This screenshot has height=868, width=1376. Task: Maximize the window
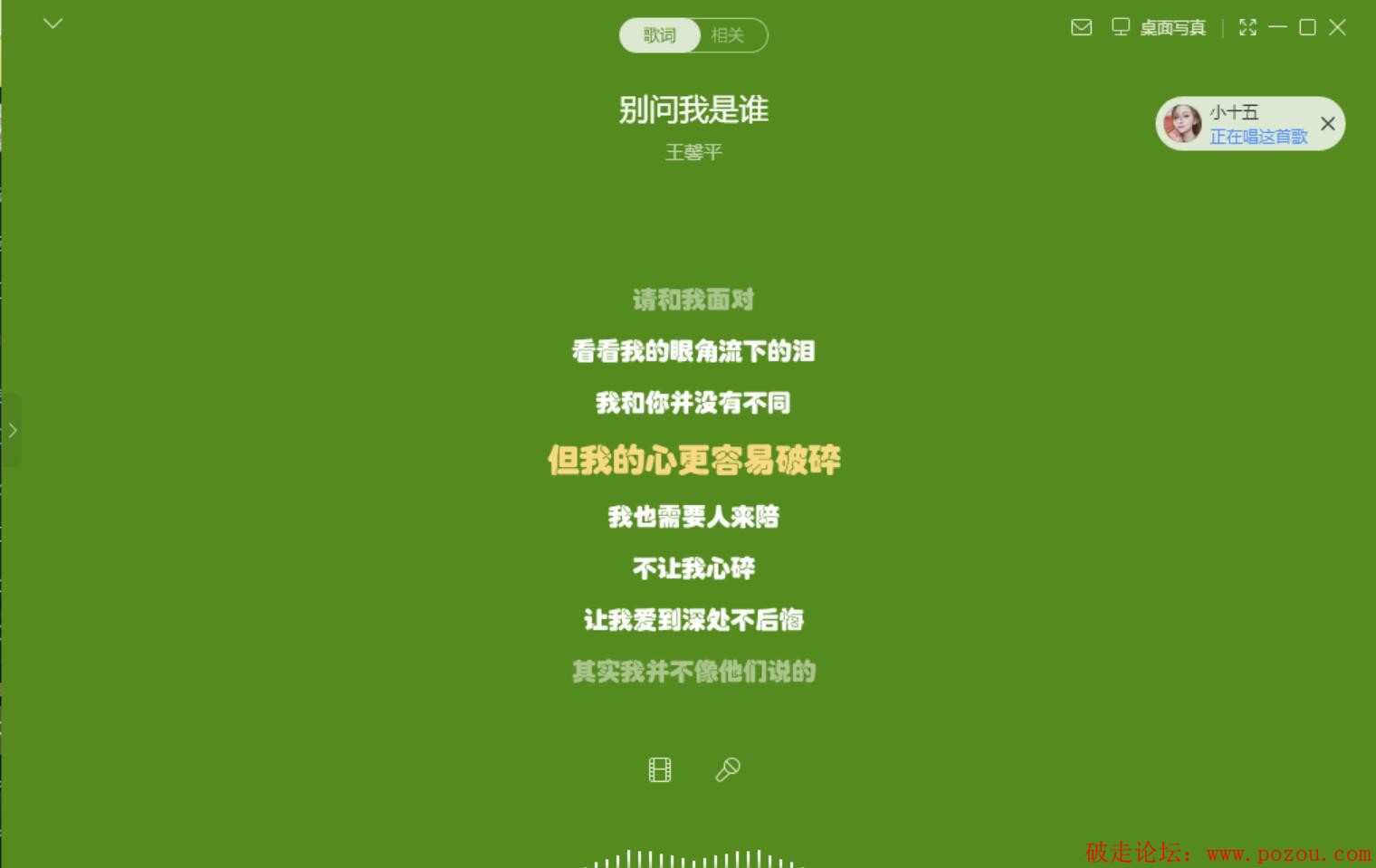1307,27
